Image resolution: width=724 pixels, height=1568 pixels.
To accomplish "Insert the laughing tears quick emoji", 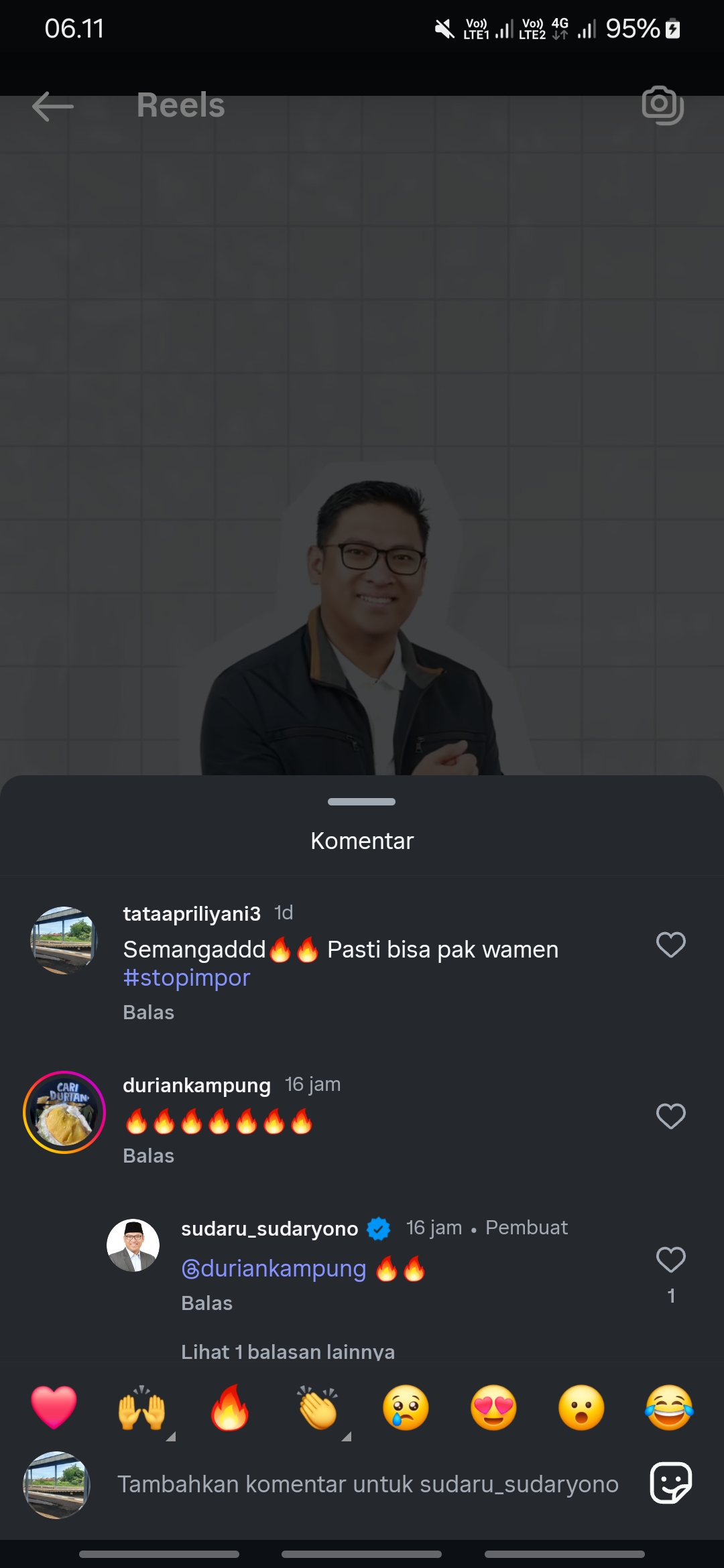I will (x=669, y=1407).
